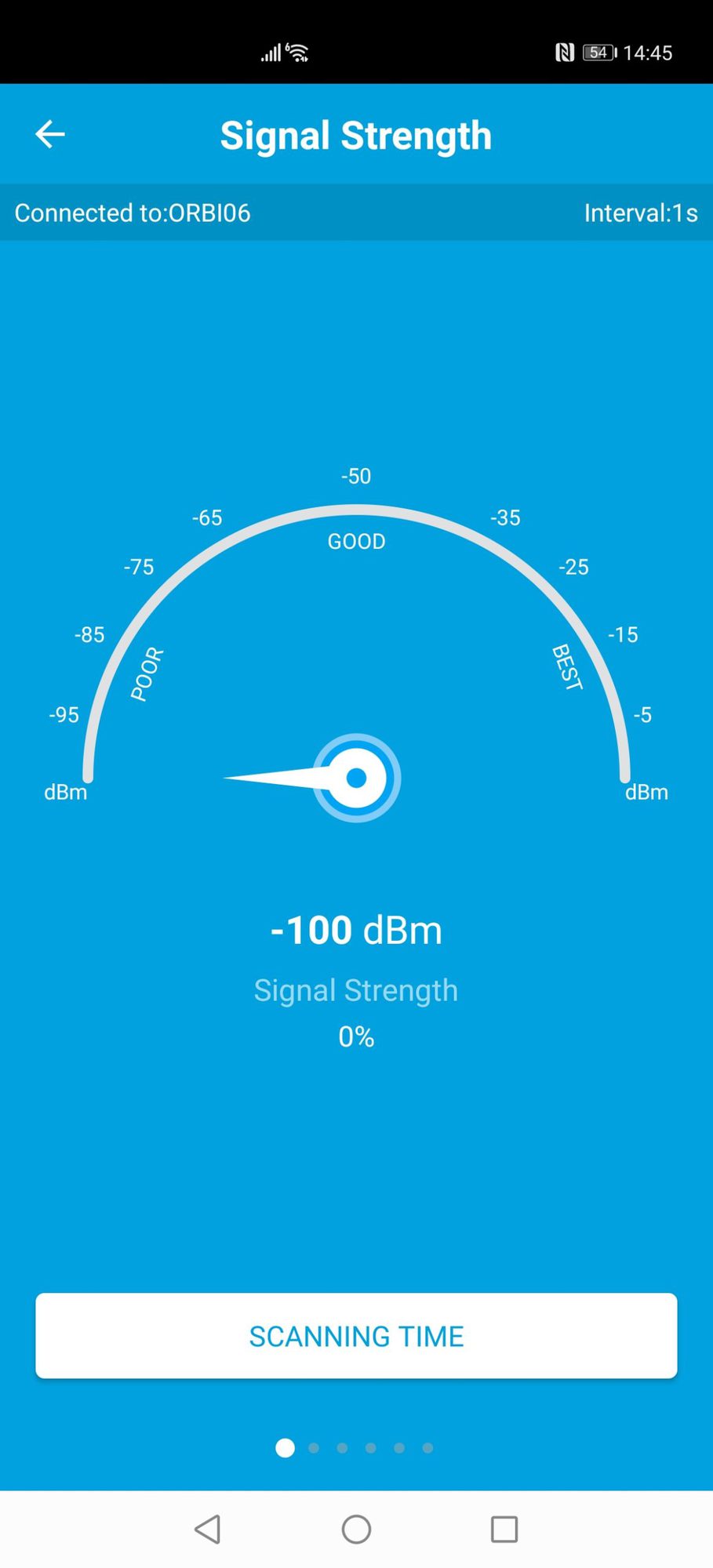Open the recent apps overview
Viewport: 713px width, 1568px height.
(x=504, y=1528)
